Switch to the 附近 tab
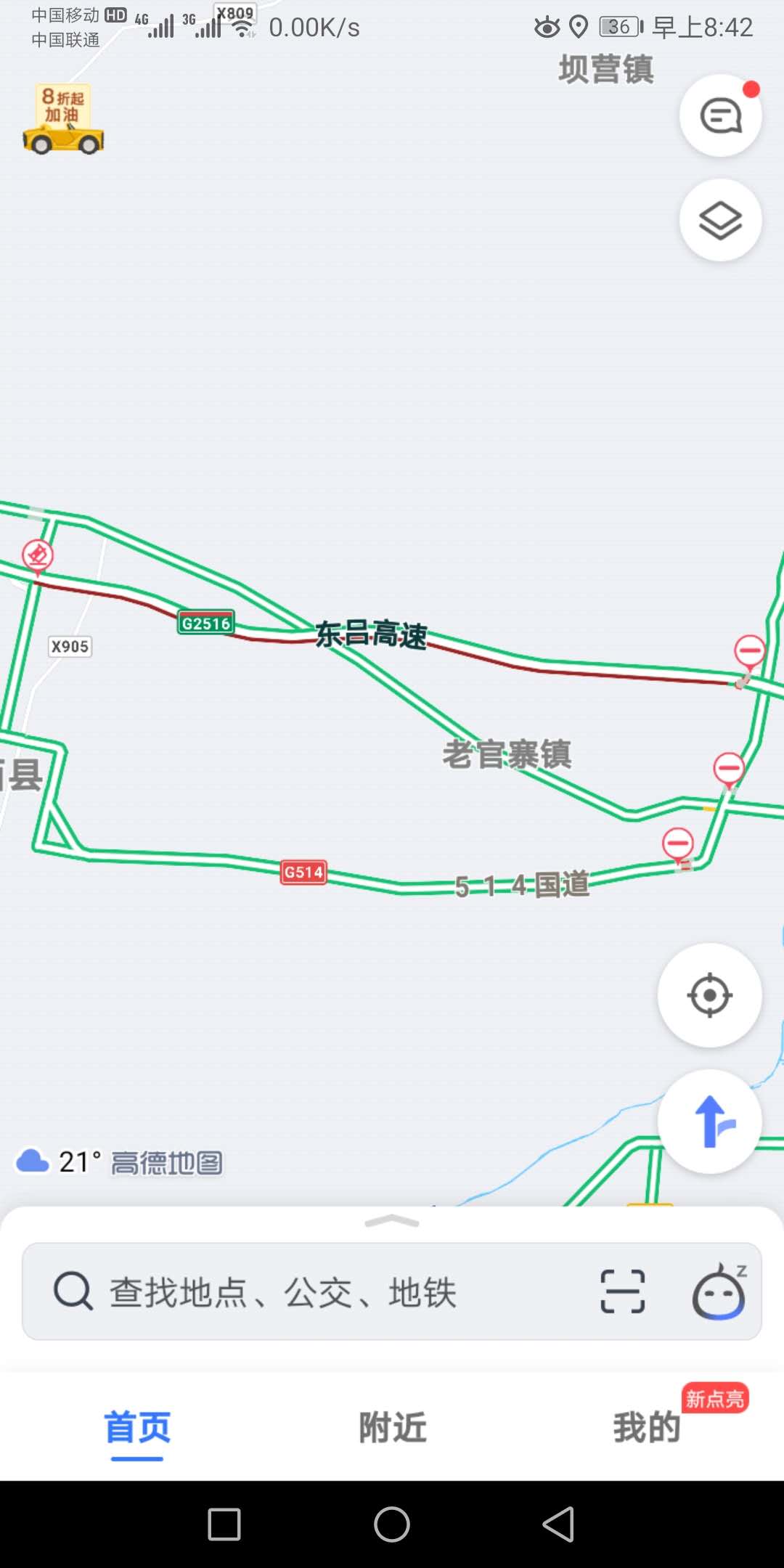Screen dimensions: 784x1568 (x=392, y=1427)
